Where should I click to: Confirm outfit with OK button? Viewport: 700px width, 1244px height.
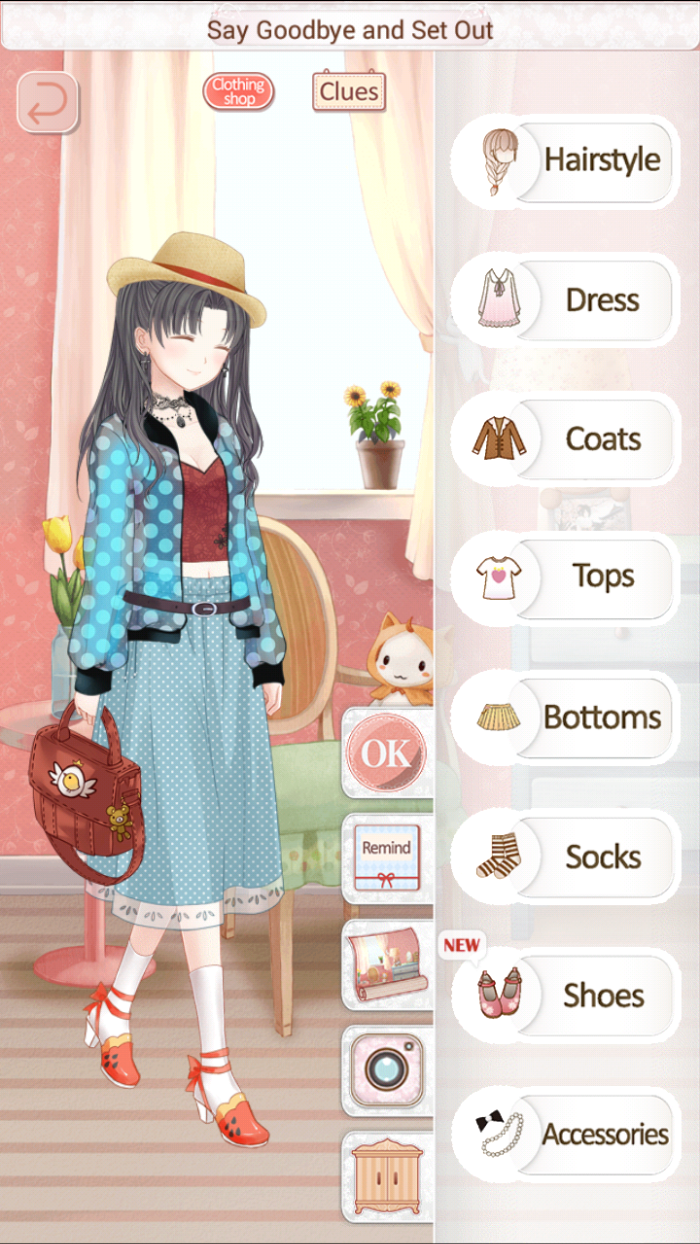387,753
